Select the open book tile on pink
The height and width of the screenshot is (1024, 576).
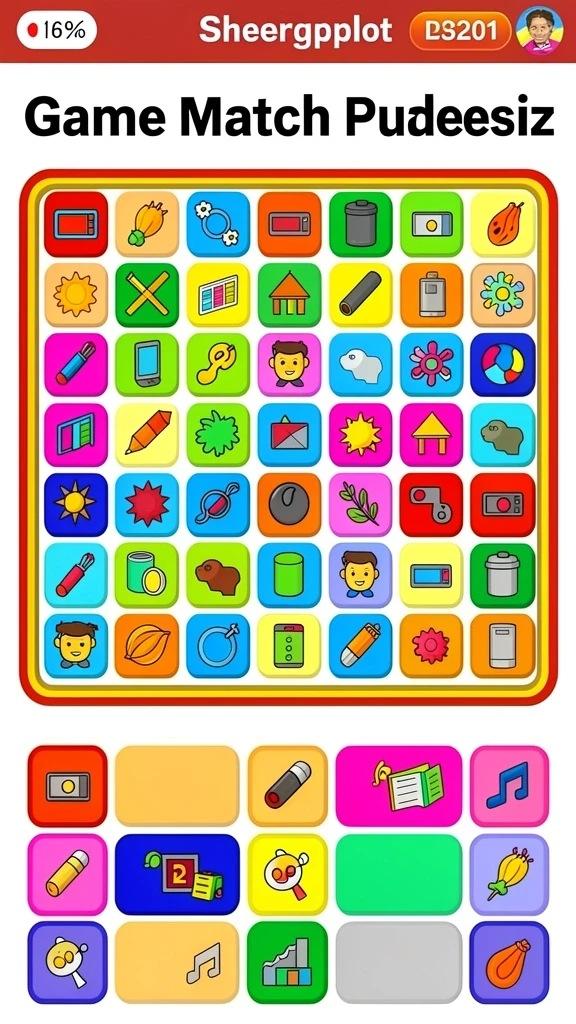(399, 786)
